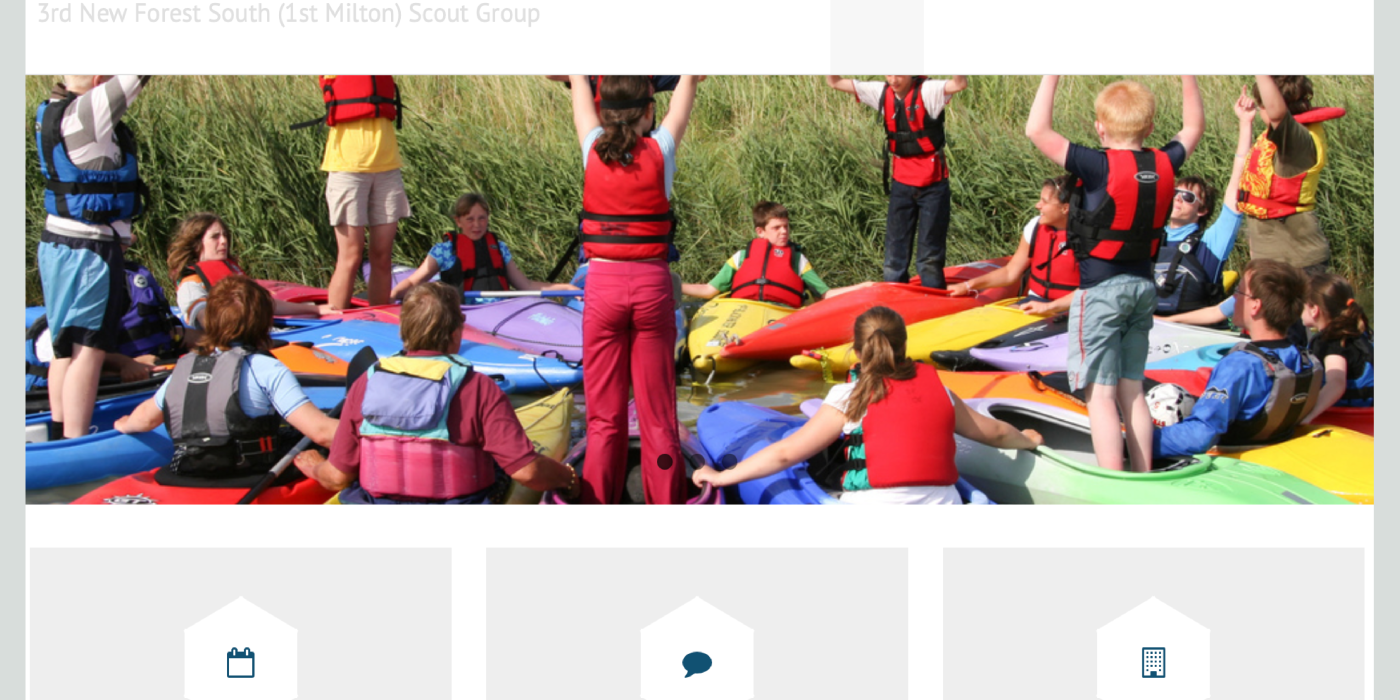Tap the kayaking banner image
Image resolution: width=1400 pixels, height=700 pixels.
pos(699,289)
